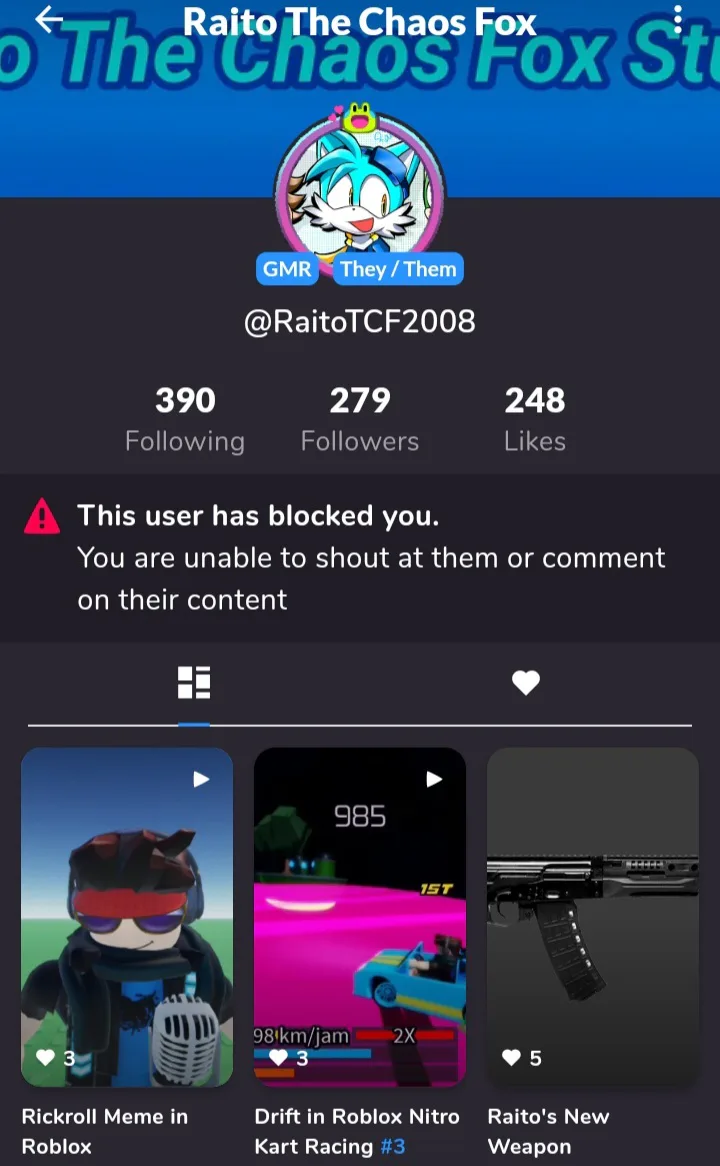Switch to the posts grid tab

click(x=193, y=682)
